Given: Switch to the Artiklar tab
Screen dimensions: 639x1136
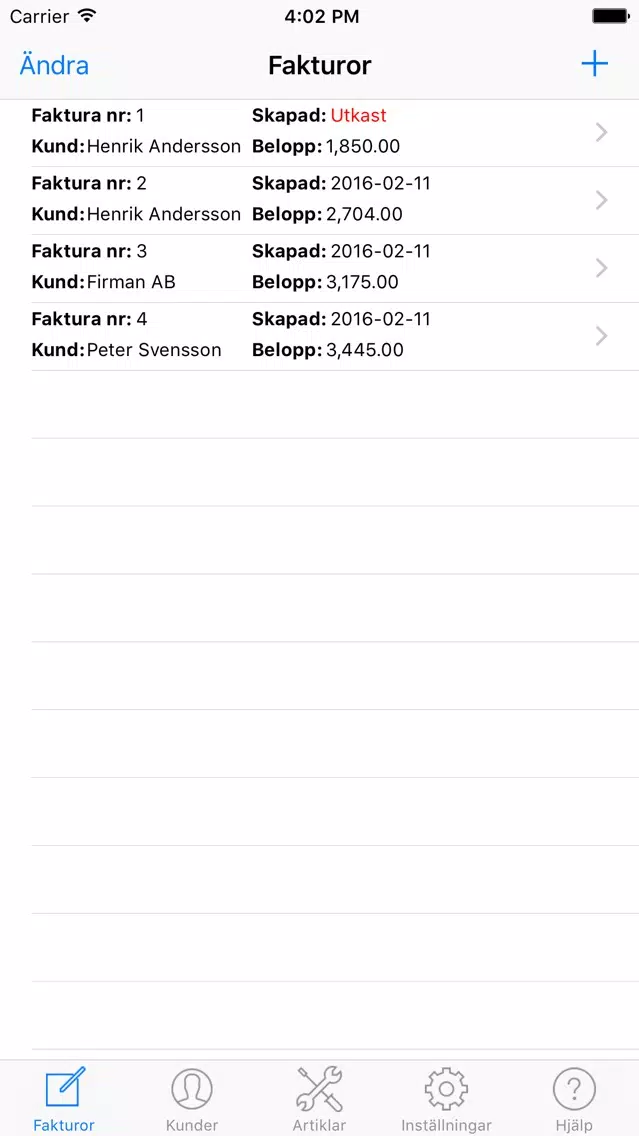Looking at the screenshot, I should click(x=320, y=1099).
